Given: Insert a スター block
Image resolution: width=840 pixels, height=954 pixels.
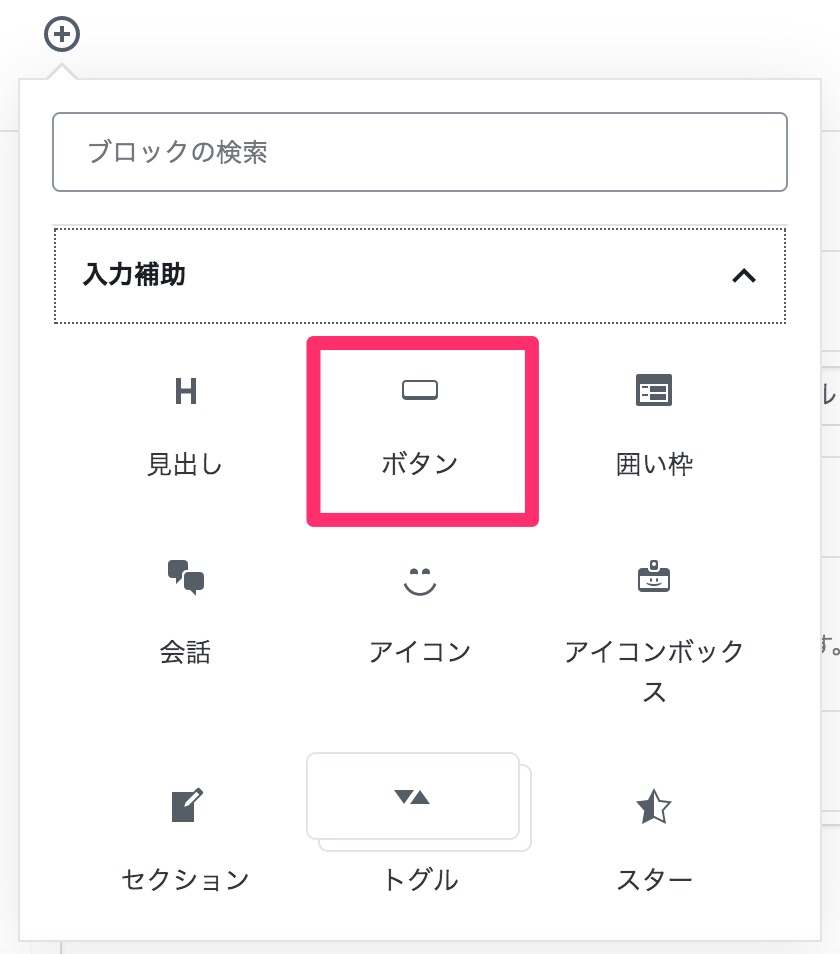Looking at the screenshot, I should coord(654,835).
